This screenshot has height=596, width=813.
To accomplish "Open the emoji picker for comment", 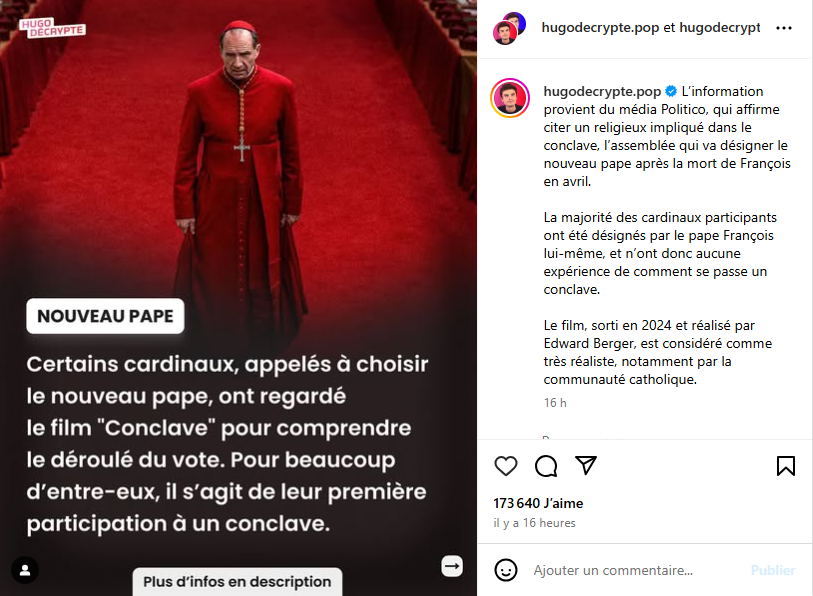I will (x=506, y=570).
